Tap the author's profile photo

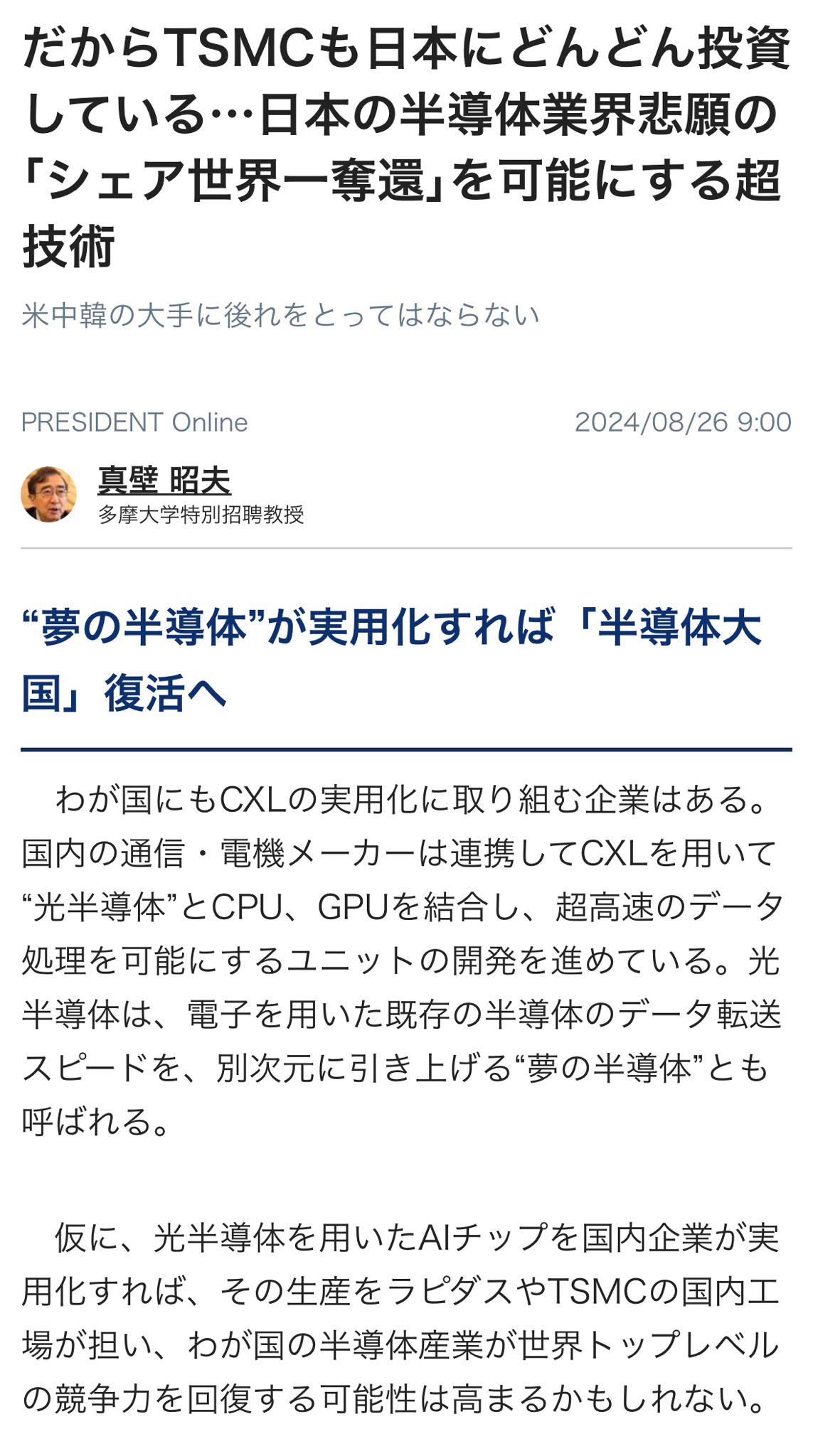[48, 494]
